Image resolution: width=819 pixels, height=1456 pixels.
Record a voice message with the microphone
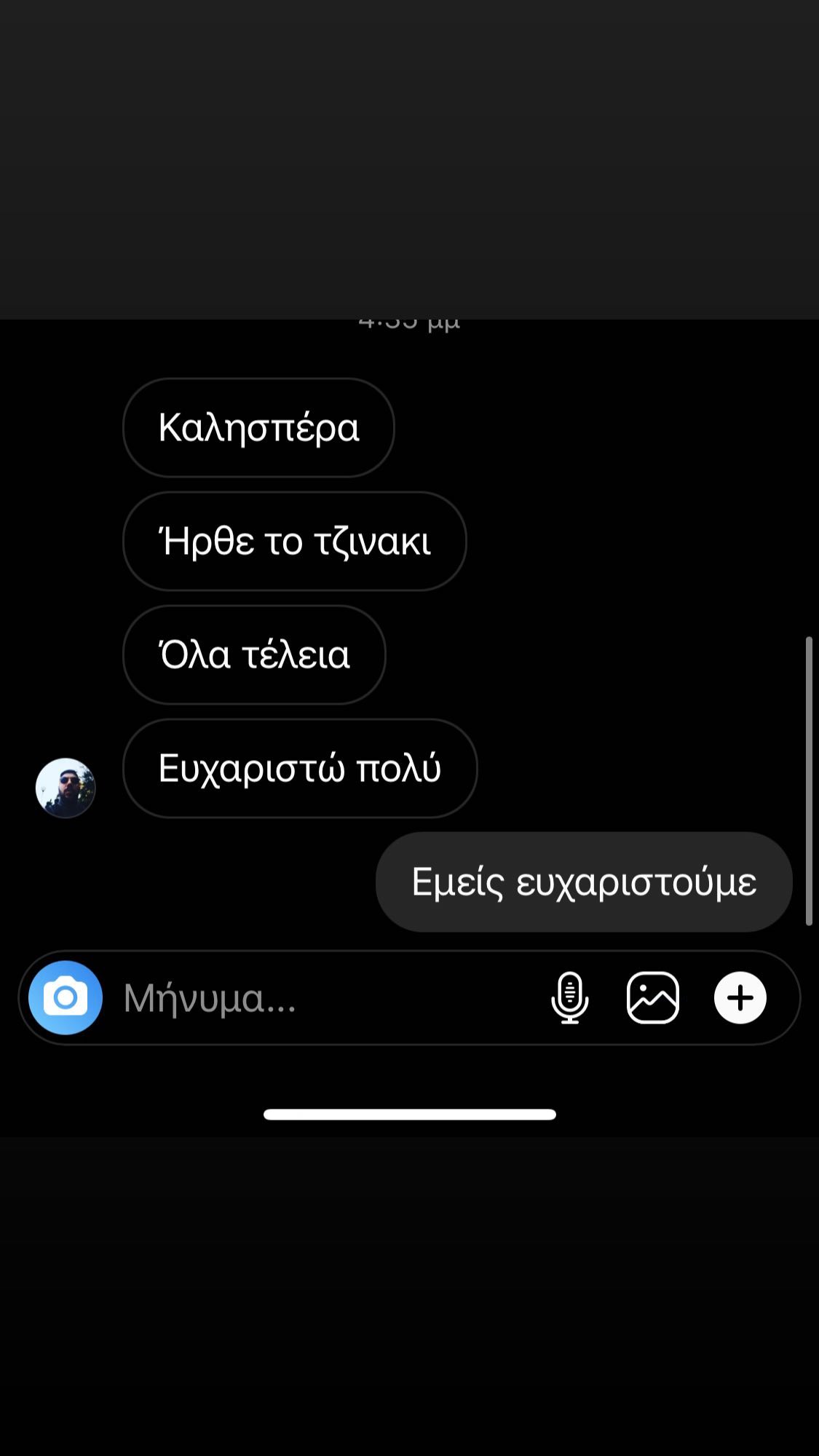(x=570, y=997)
